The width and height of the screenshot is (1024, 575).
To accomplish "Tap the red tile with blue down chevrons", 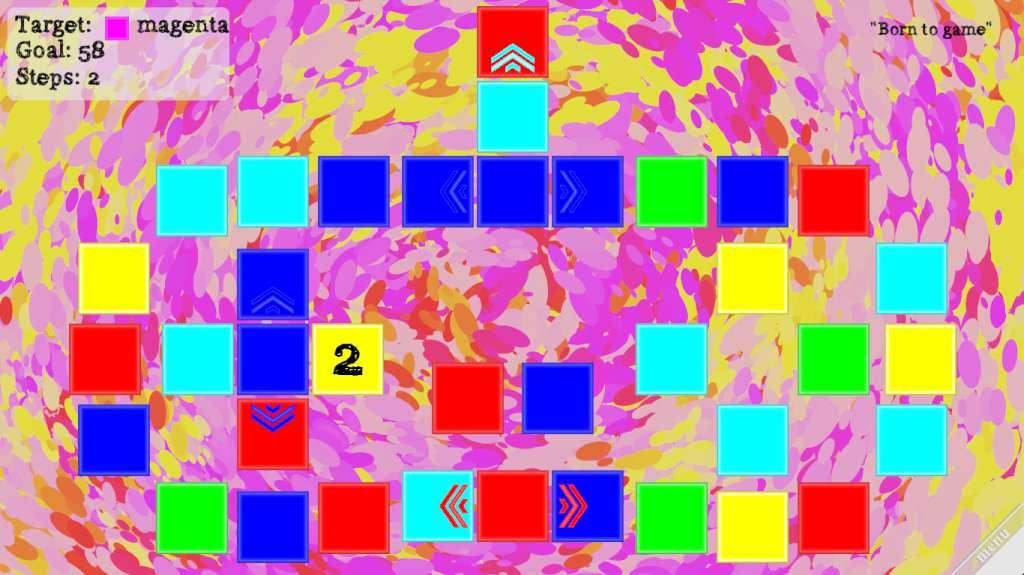I will [x=273, y=432].
